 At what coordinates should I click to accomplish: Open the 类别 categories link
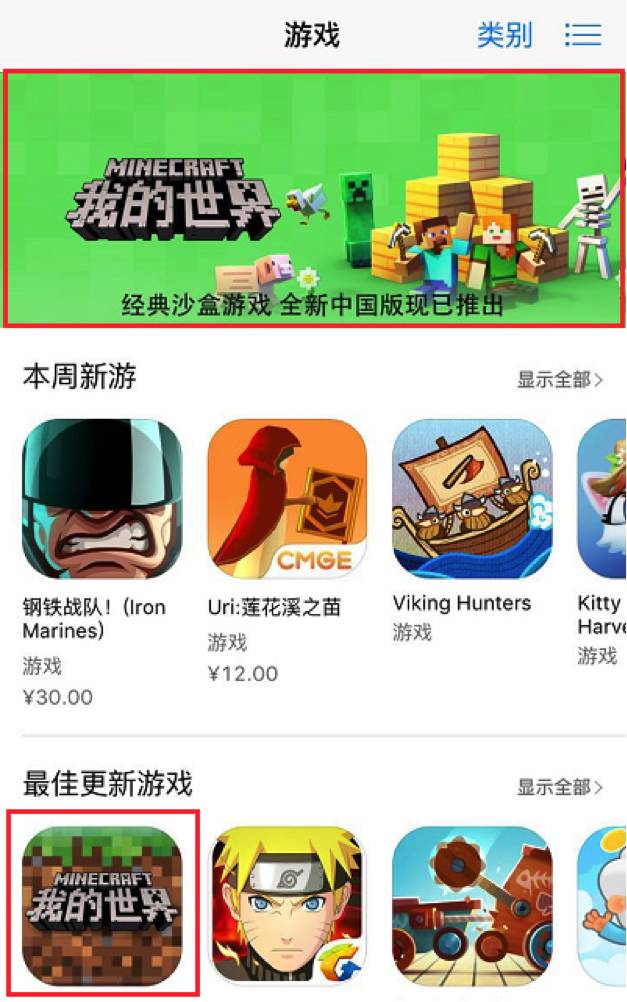coord(505,36)
